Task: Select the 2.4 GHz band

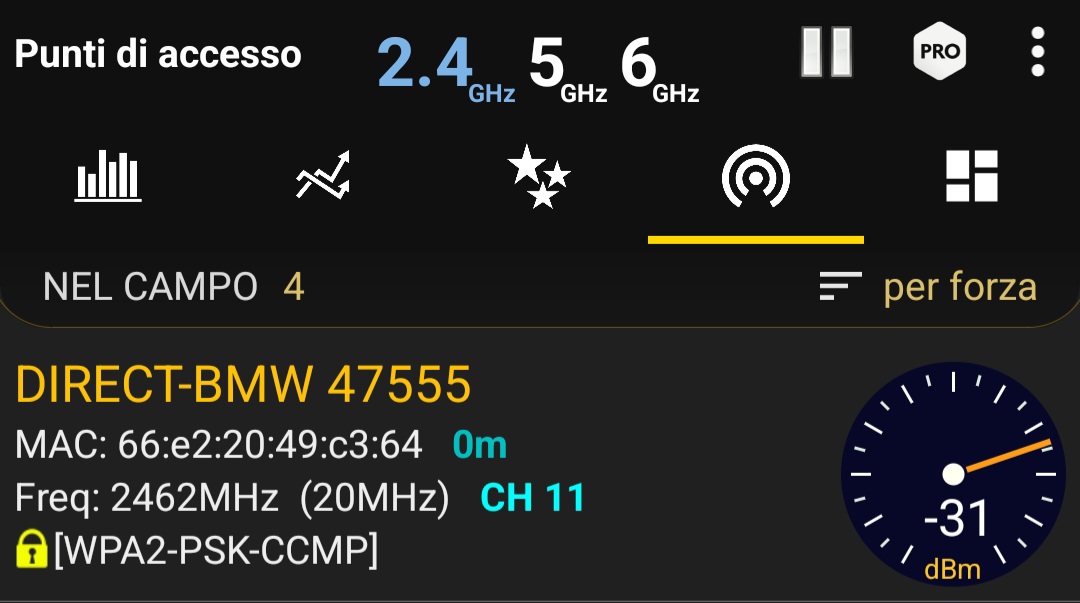Action: (445, 66)
